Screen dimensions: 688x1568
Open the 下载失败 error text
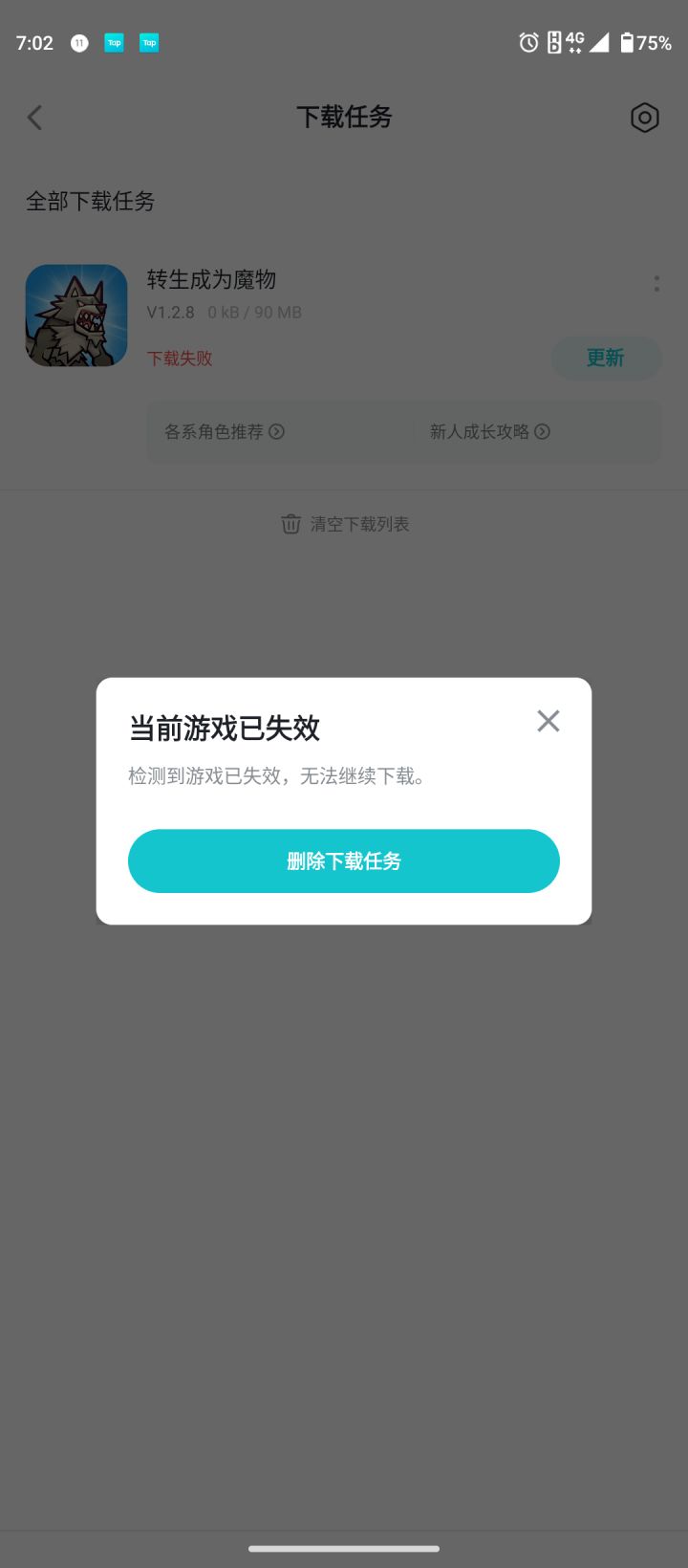(180, 358)
